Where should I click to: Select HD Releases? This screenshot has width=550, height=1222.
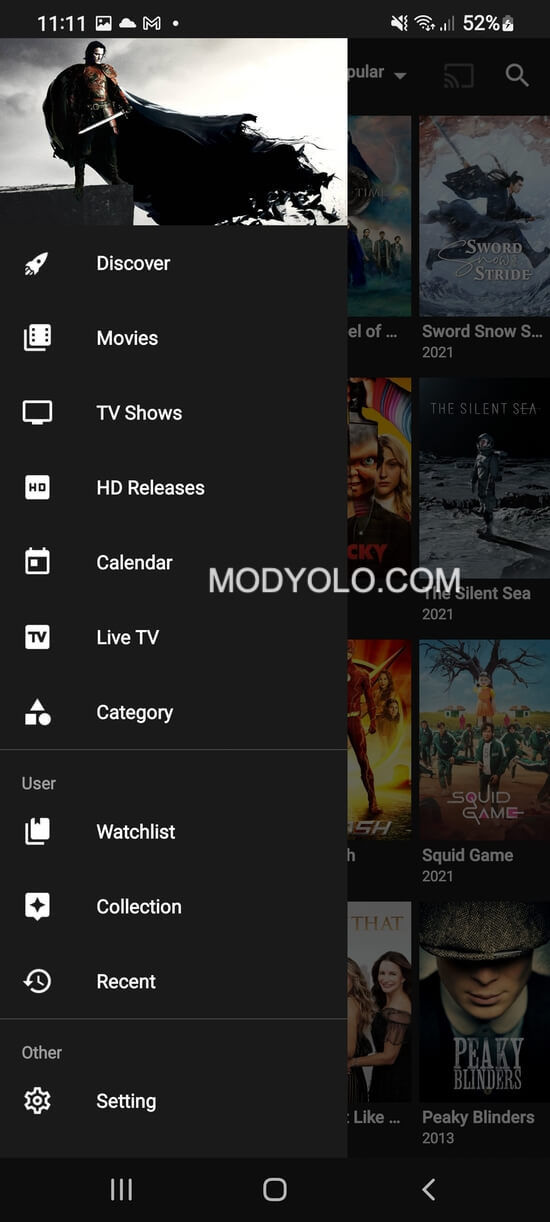[174, 488]
